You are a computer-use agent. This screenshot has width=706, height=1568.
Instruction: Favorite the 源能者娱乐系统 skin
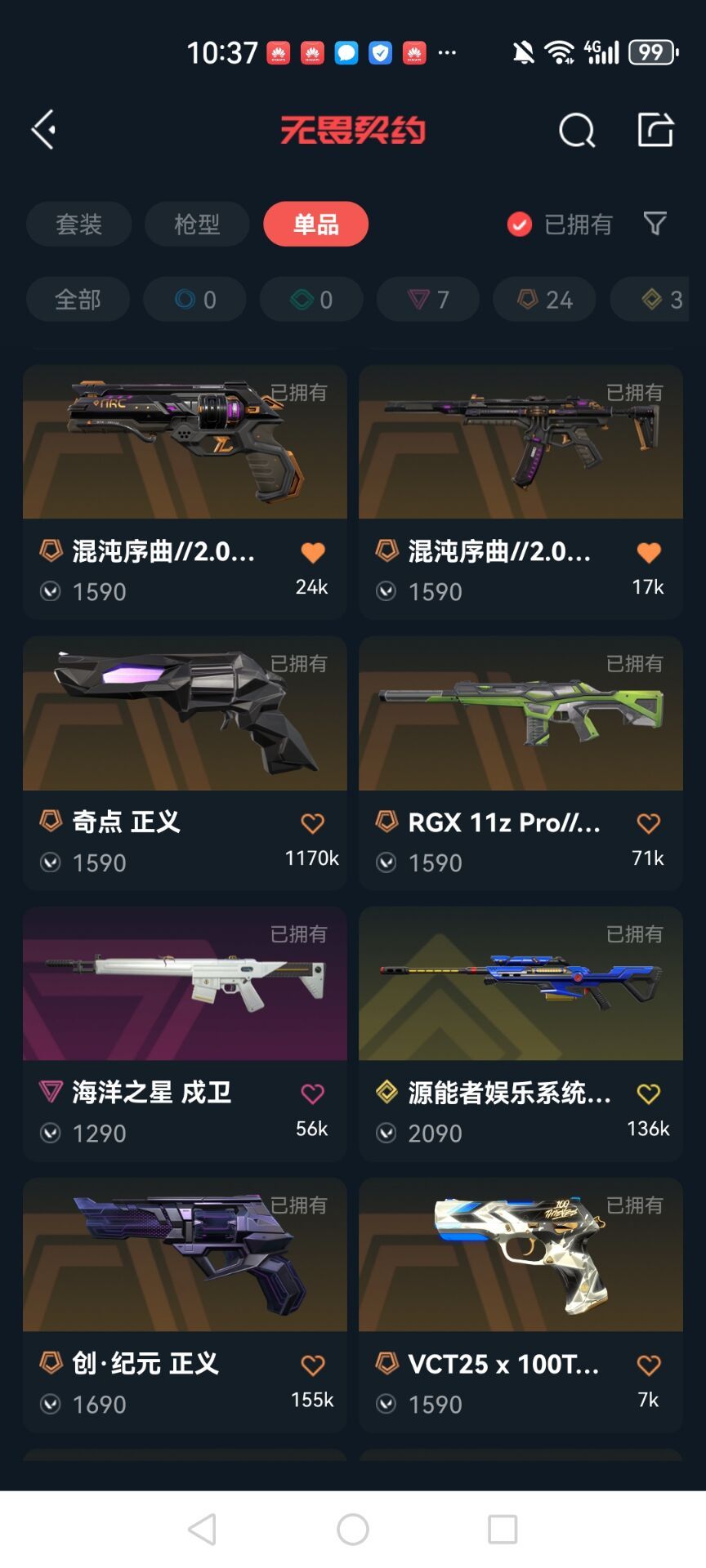(648, 1094)
